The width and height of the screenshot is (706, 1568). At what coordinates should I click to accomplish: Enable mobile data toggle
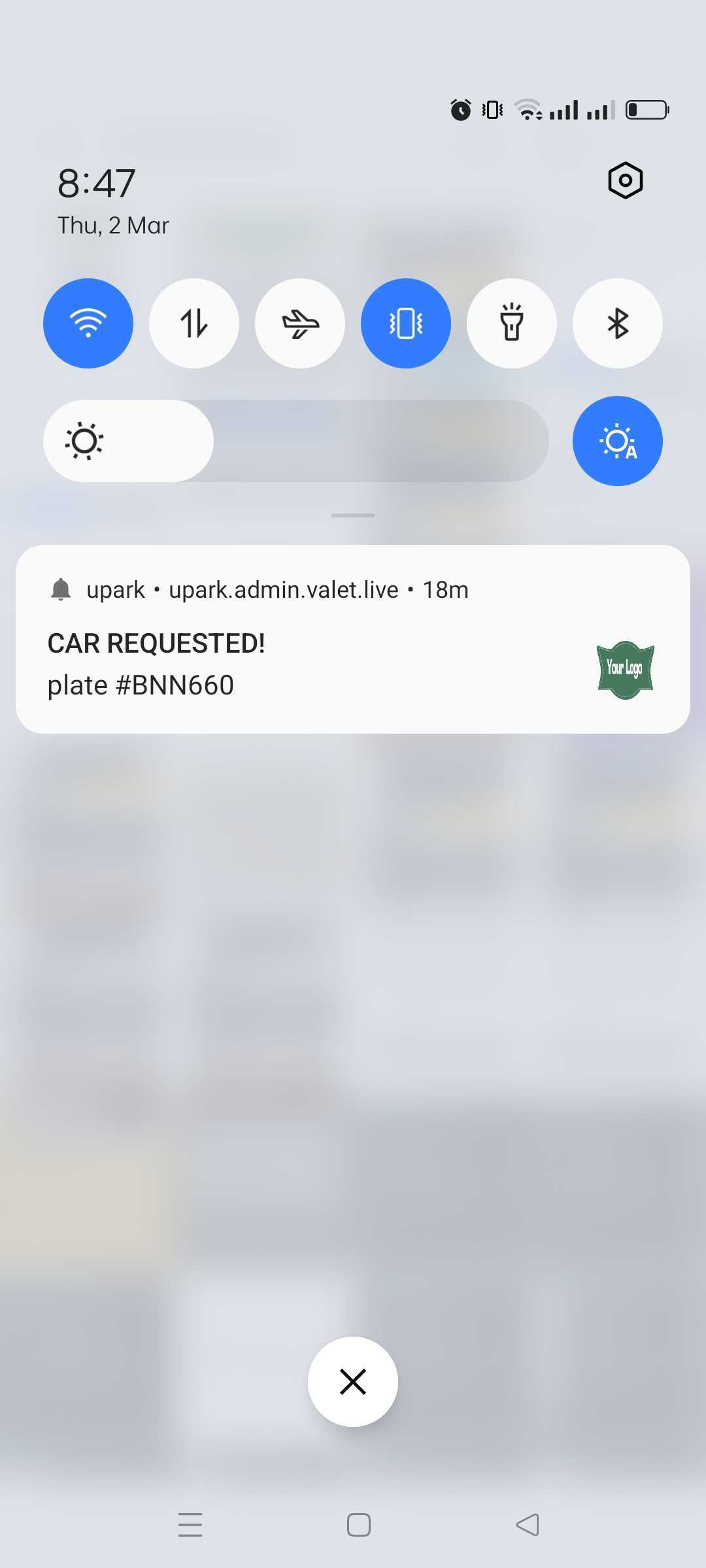tap(194, 323)
